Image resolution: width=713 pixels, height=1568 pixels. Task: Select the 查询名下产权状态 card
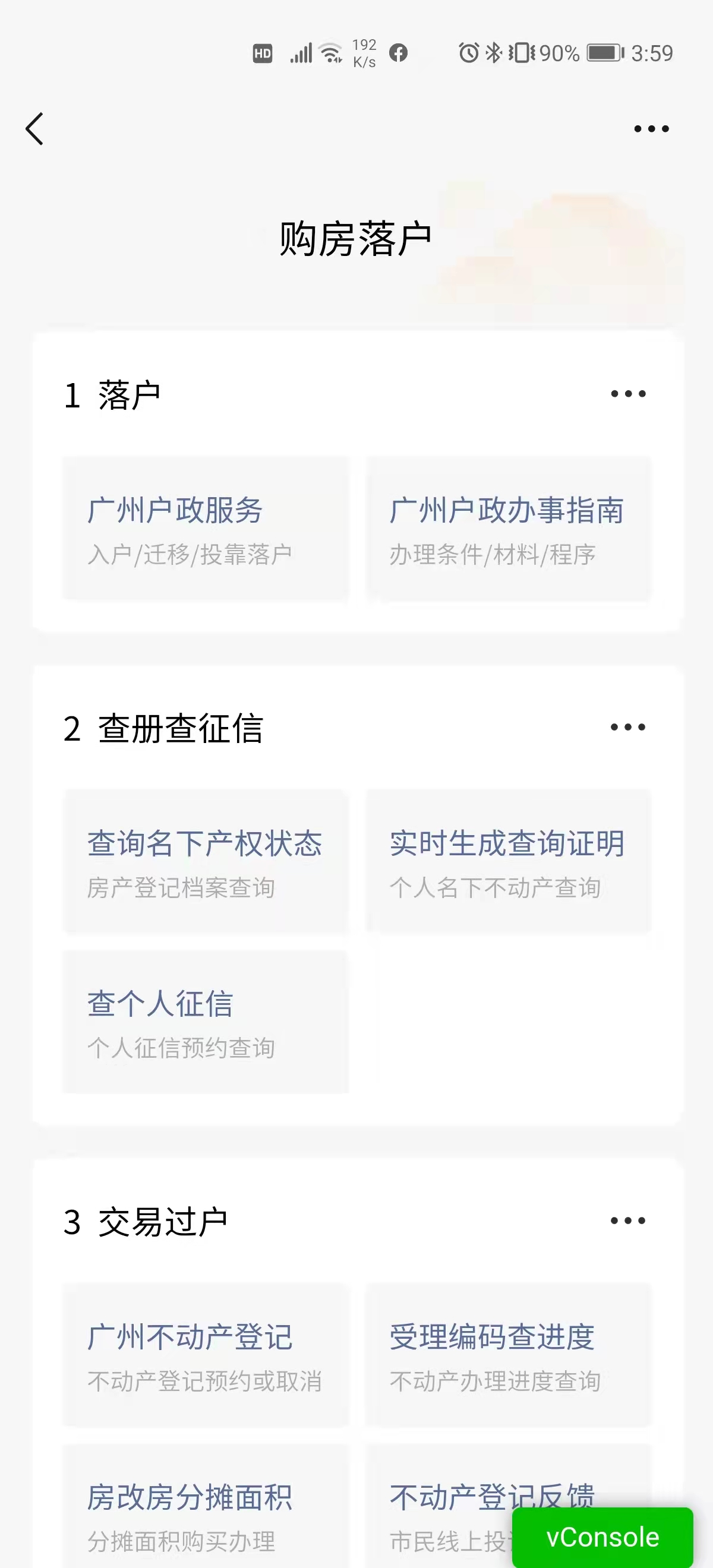[x=206, y=861]
